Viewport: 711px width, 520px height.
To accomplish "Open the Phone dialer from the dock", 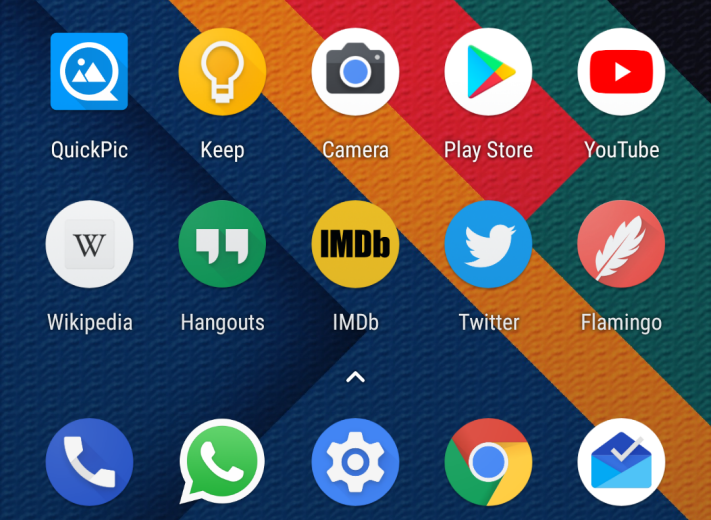I will click(89, 462).
